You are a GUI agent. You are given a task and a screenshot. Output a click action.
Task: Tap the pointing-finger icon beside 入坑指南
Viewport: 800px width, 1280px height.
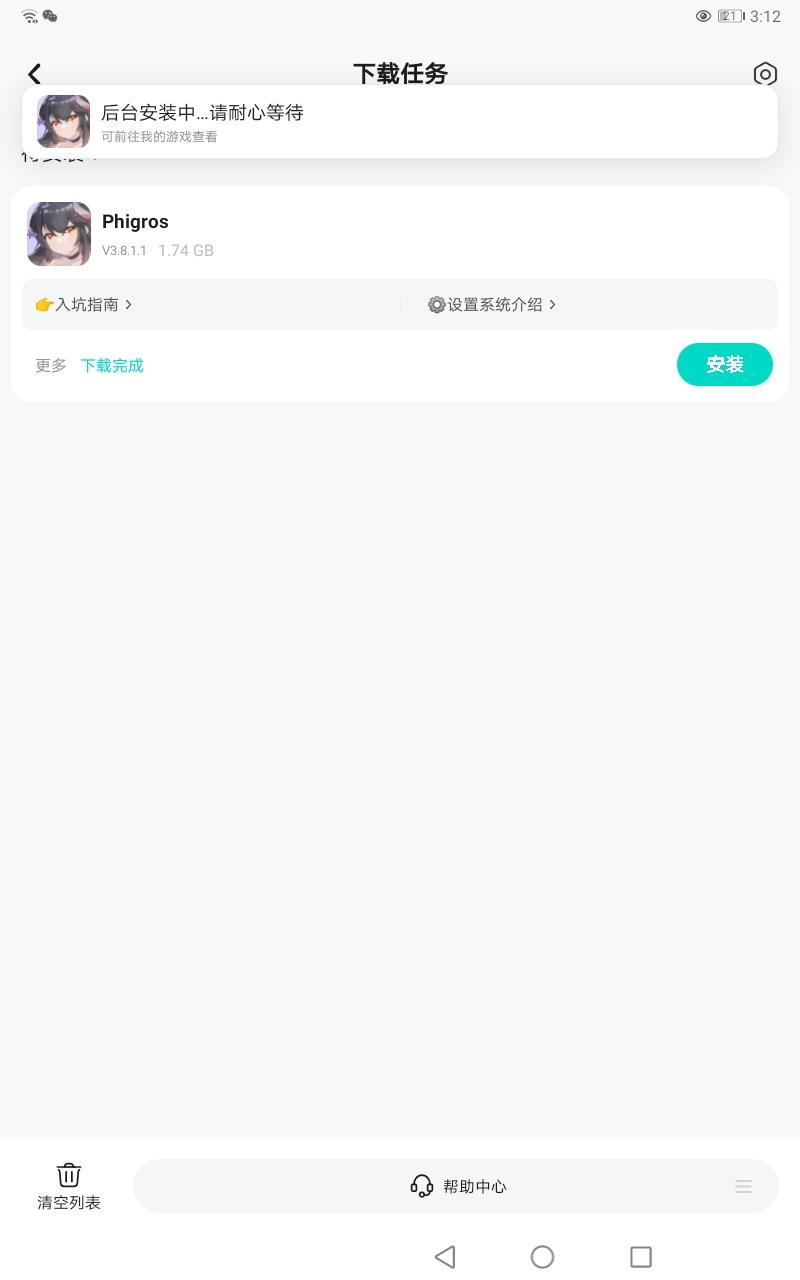pyautogui.click(x=45, y=304)
